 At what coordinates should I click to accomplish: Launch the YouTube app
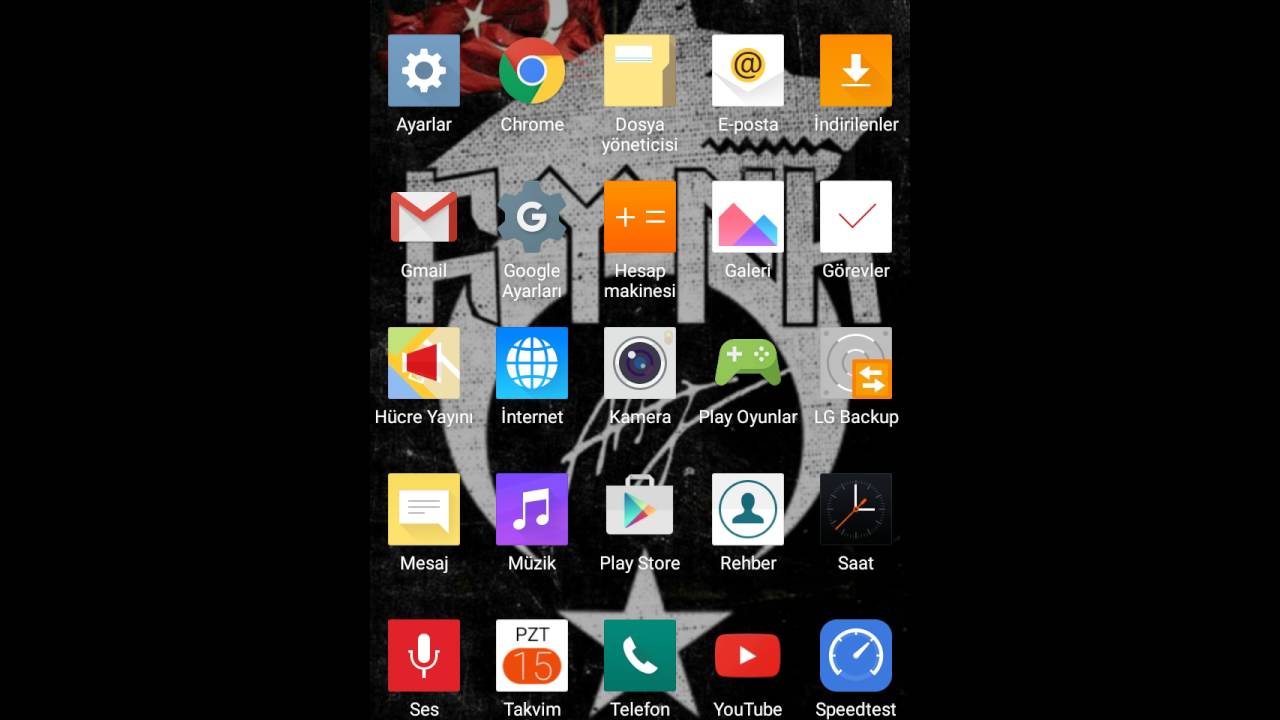click(748, 656)
